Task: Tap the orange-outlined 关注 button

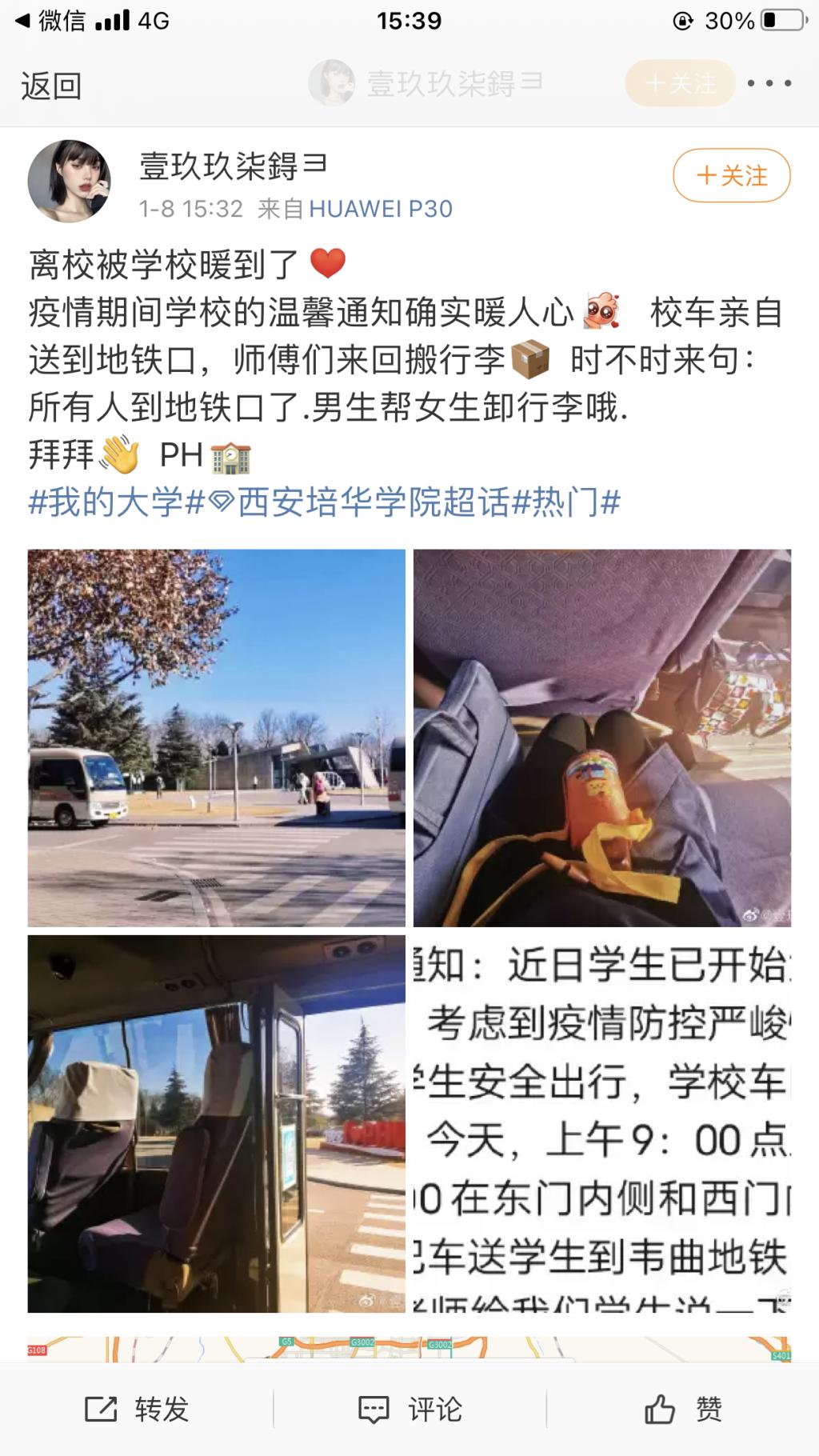Action: click(731, 175)
